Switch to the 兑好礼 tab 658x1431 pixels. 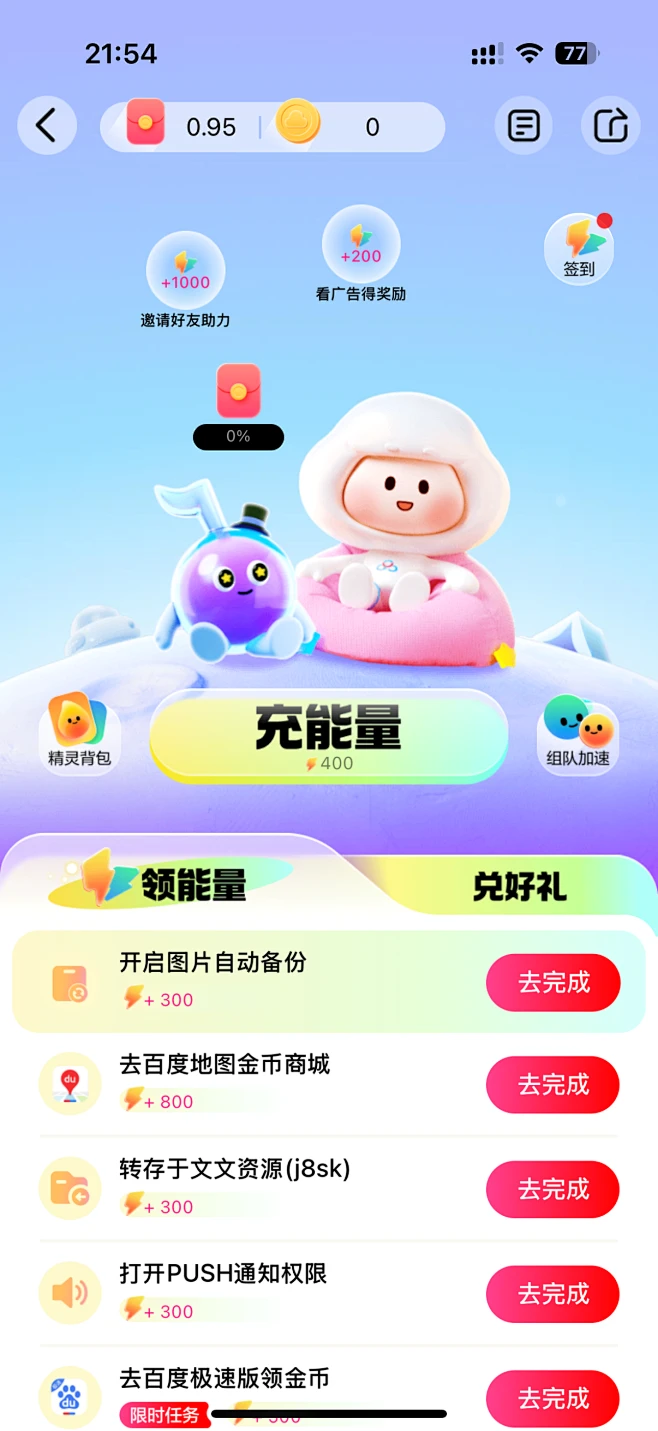(x=519, y=886)
